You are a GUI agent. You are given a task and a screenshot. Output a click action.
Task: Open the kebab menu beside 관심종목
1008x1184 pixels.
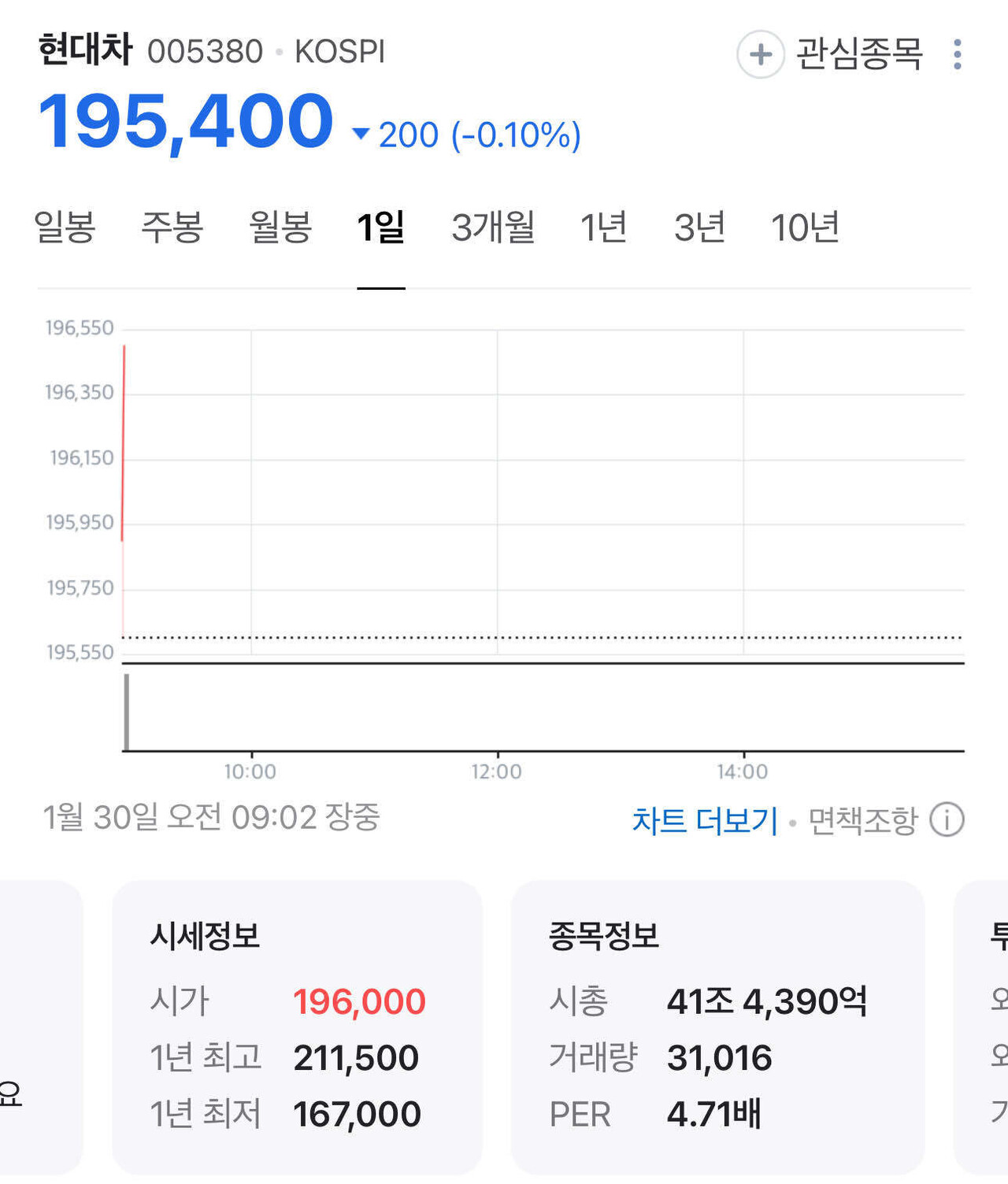(x=958, y=52)
